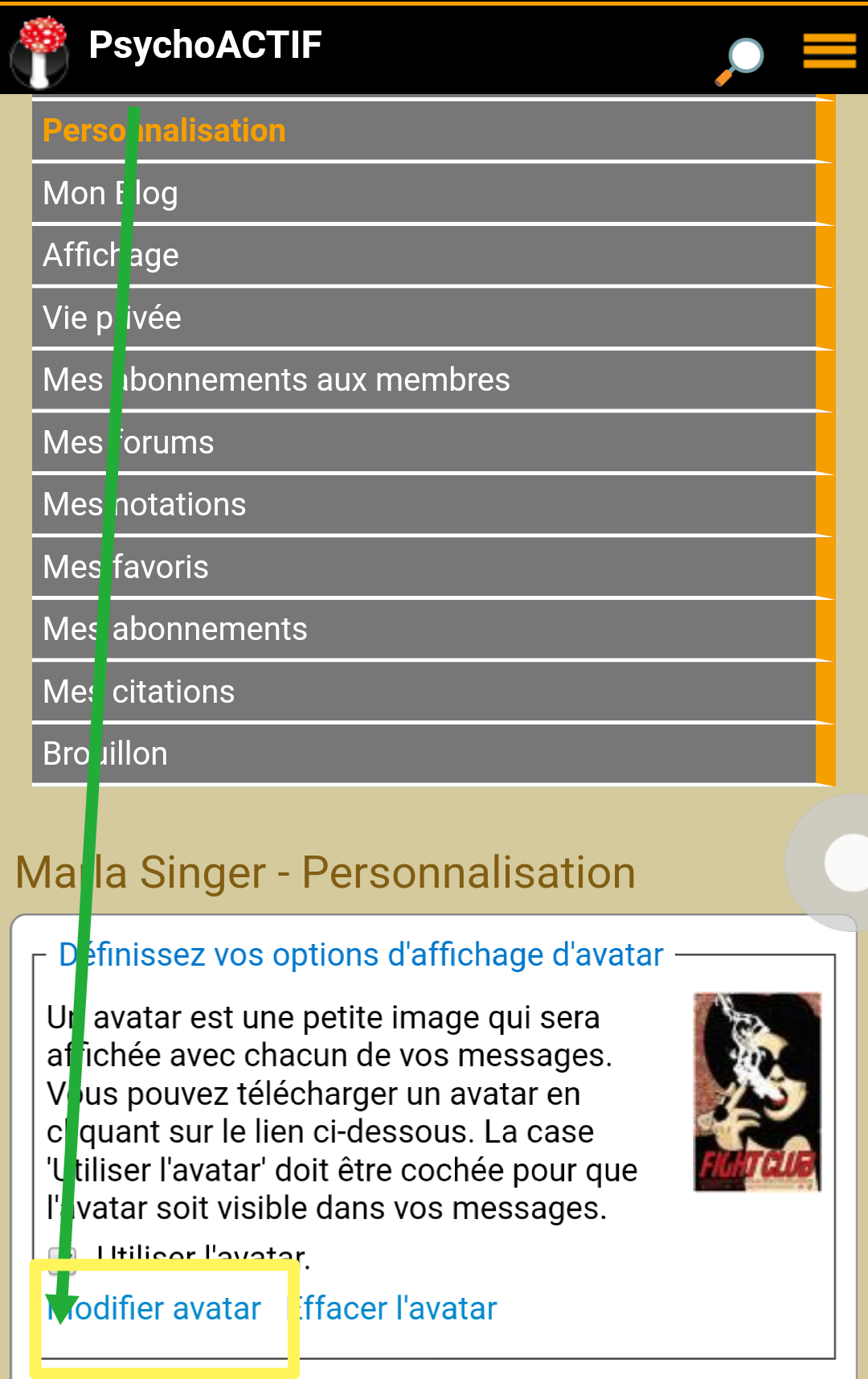
Task: Open Mes forums
Action: (x=129, y=443)
